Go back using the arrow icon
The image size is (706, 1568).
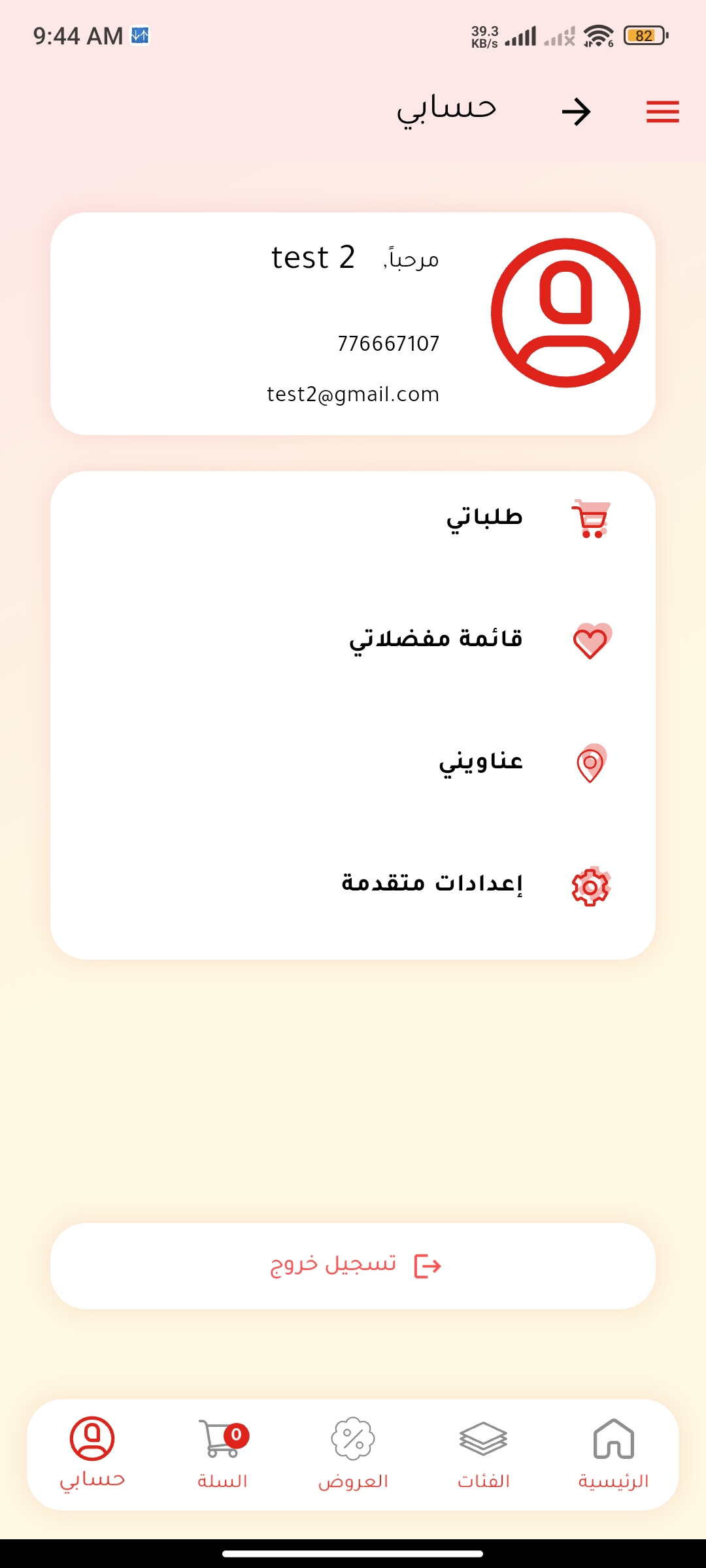576,112
